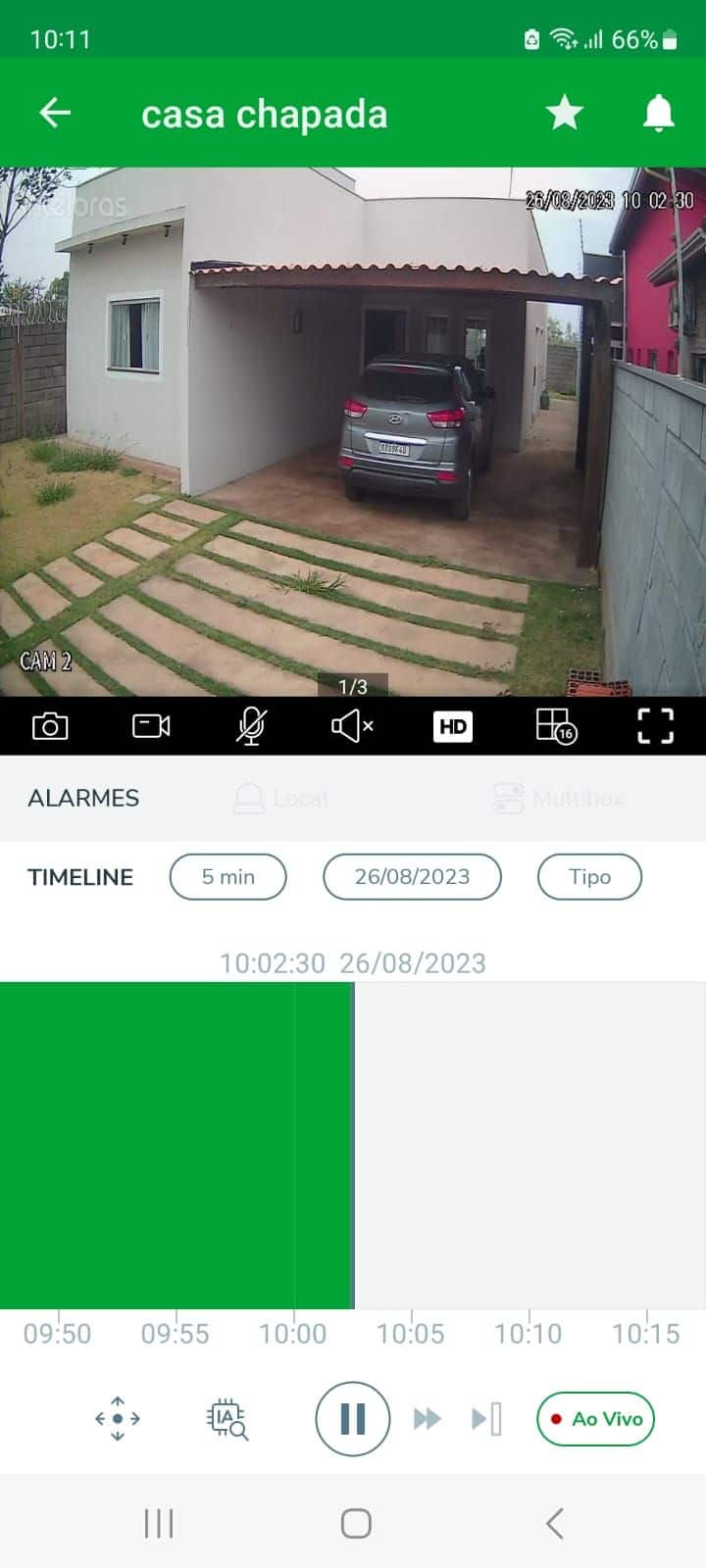Open the 16-camera grid layout

tap(555, 726)
